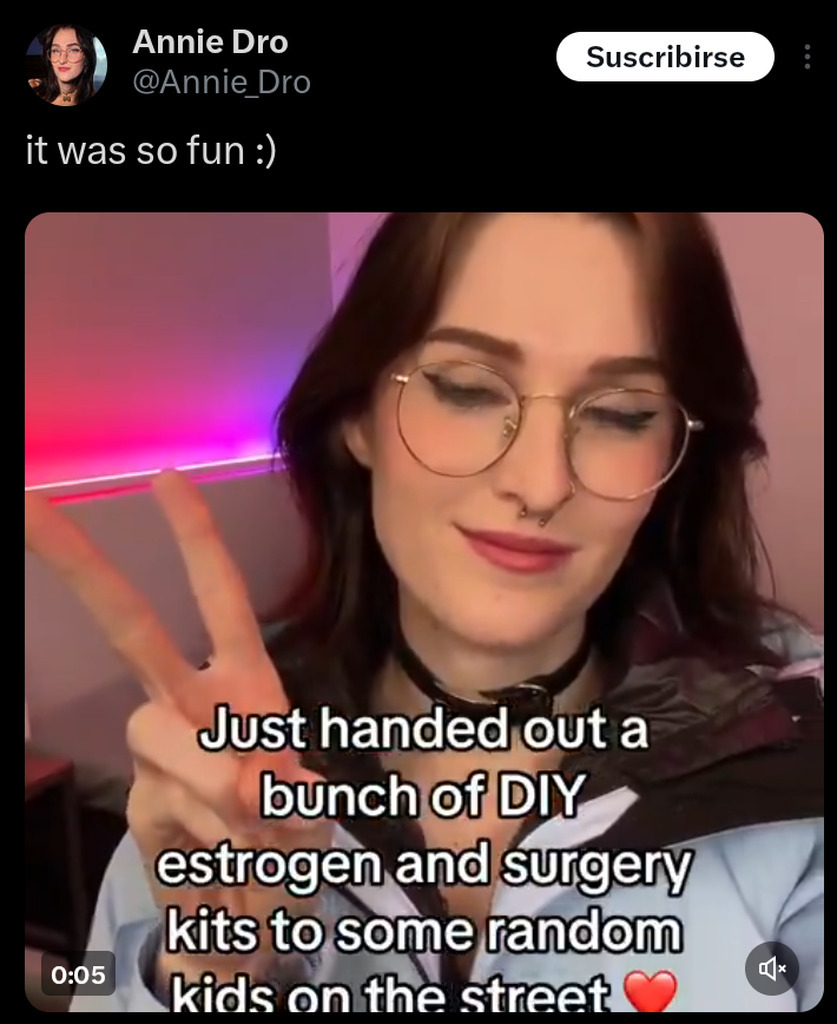The height and width of the screenshot is (1024, 837).
Task: Unmute the video sound
Action: pyautogui.click(x=772, y=968)
